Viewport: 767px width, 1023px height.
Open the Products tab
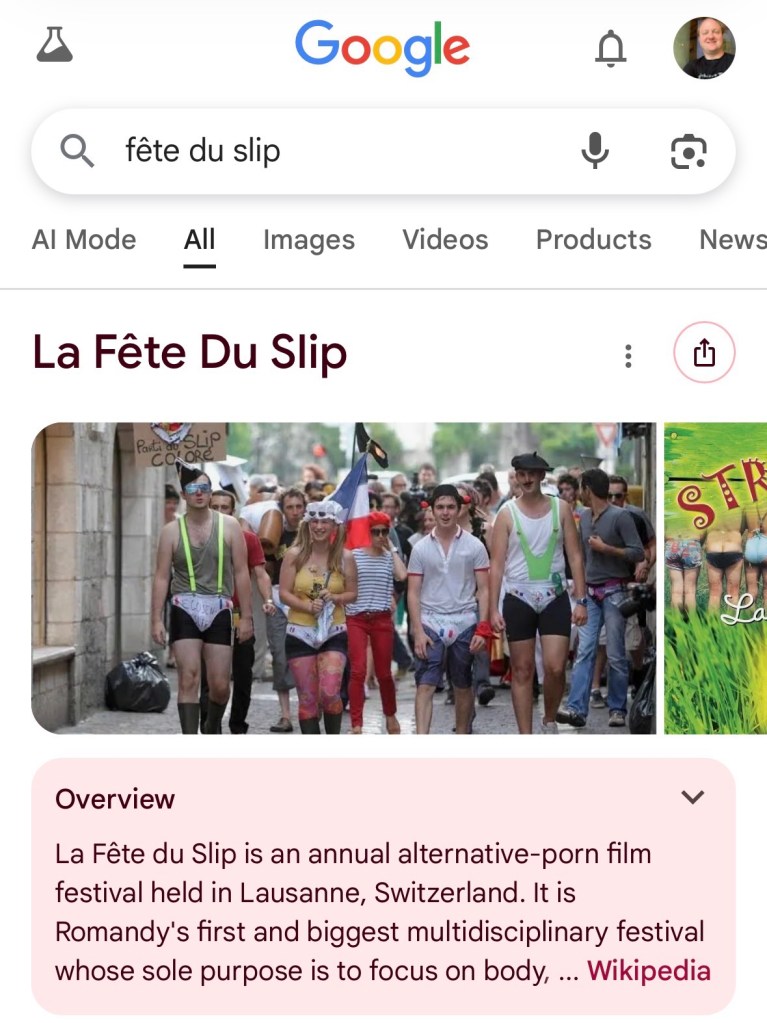(x=593, y=240)
